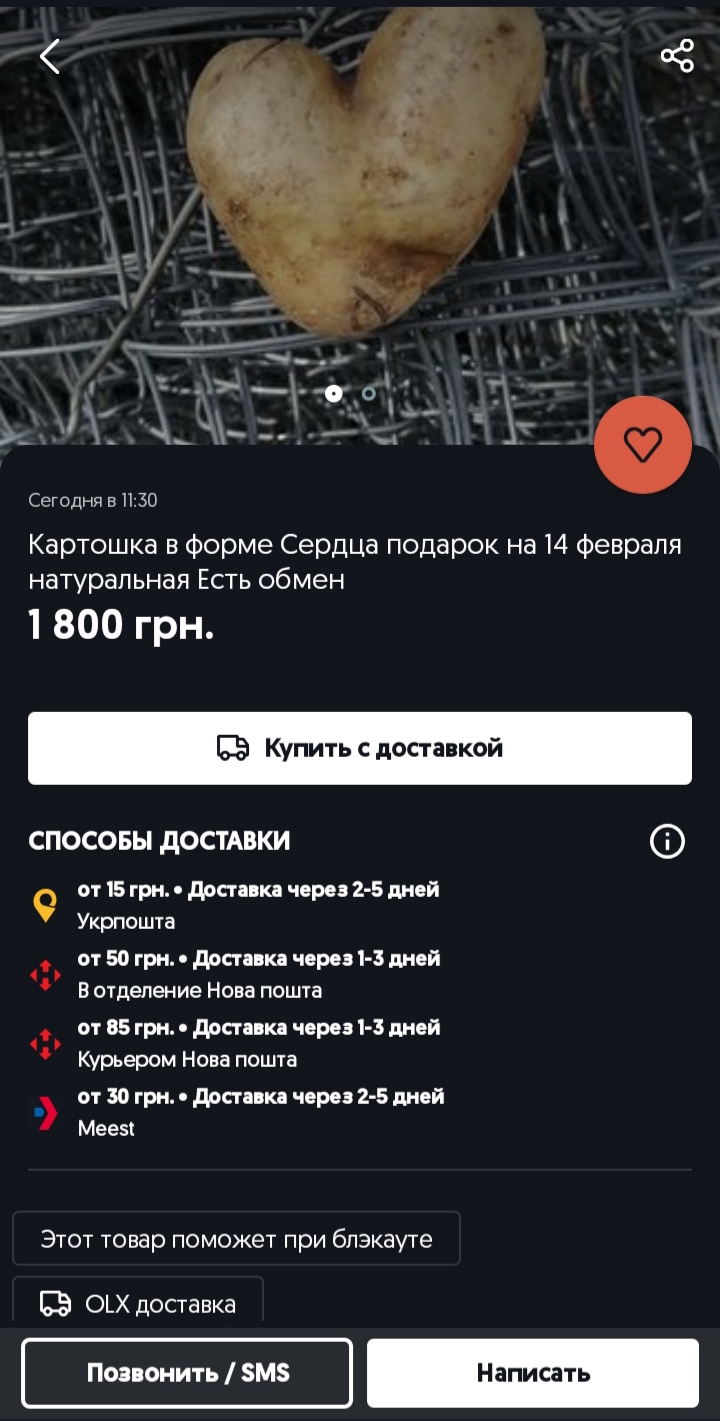Open the heart potato photo

click(x=360, y=222)
